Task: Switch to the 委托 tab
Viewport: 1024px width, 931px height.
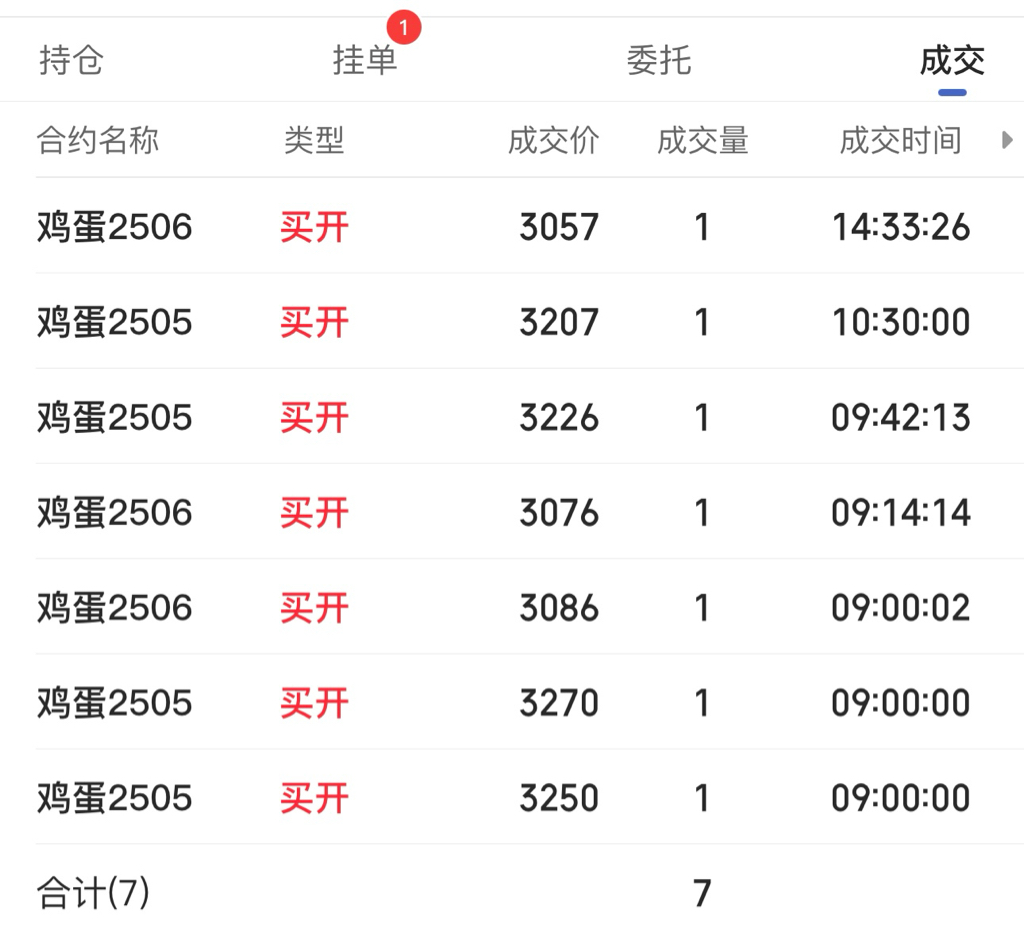Action: tap(658, 61)
